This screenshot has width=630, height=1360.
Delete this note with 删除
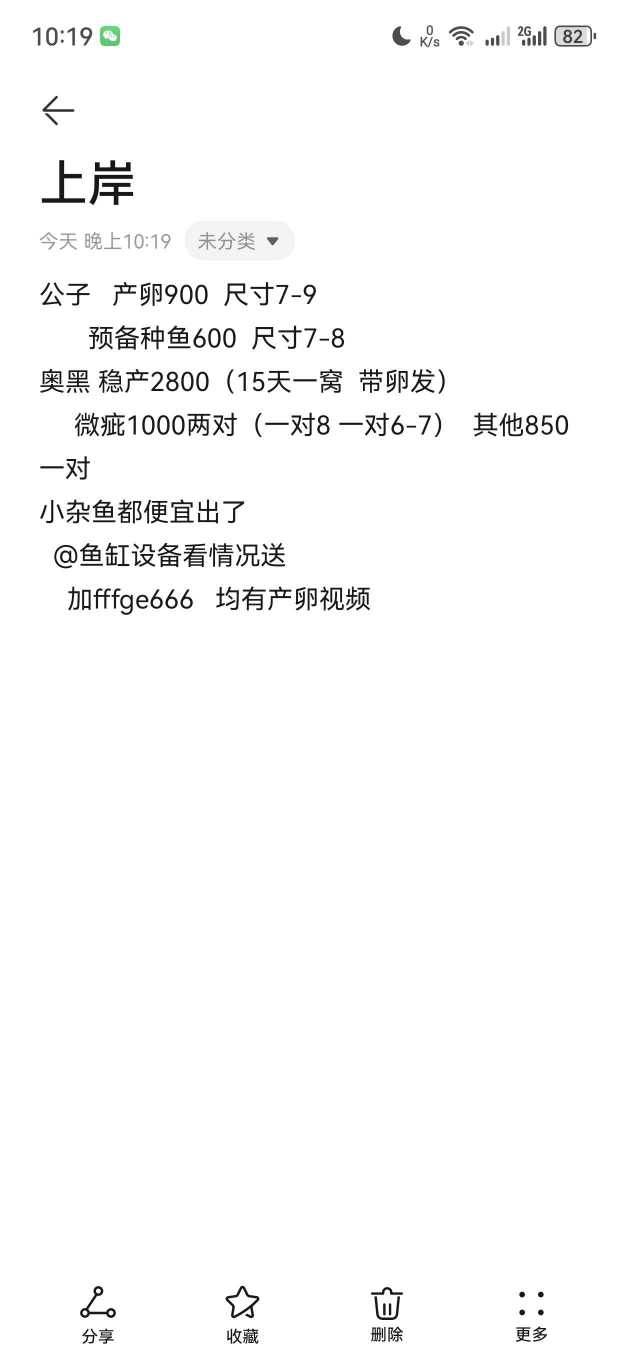click(x=387, y=1314)
